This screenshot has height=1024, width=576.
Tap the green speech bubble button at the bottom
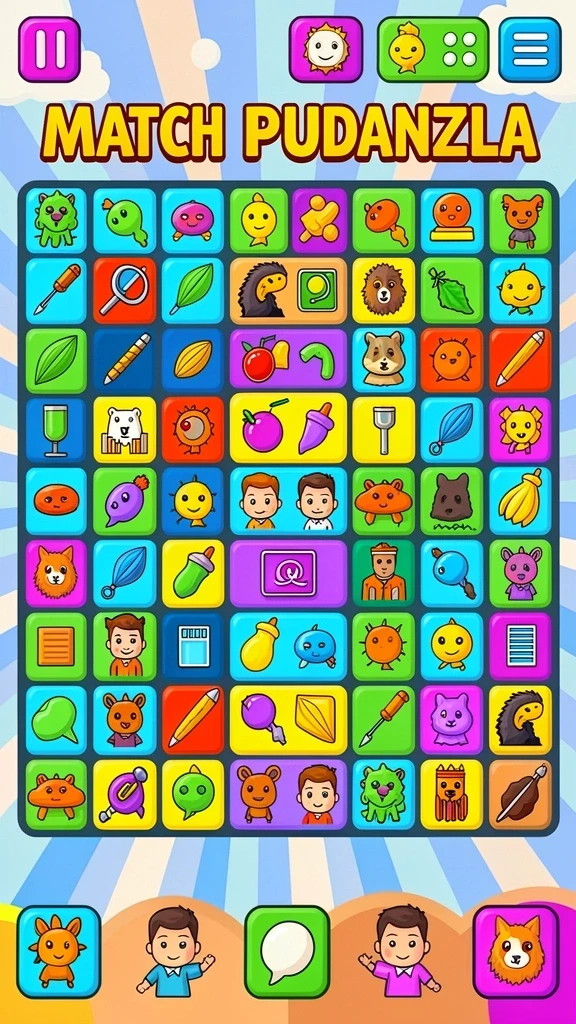coord(287,952)
